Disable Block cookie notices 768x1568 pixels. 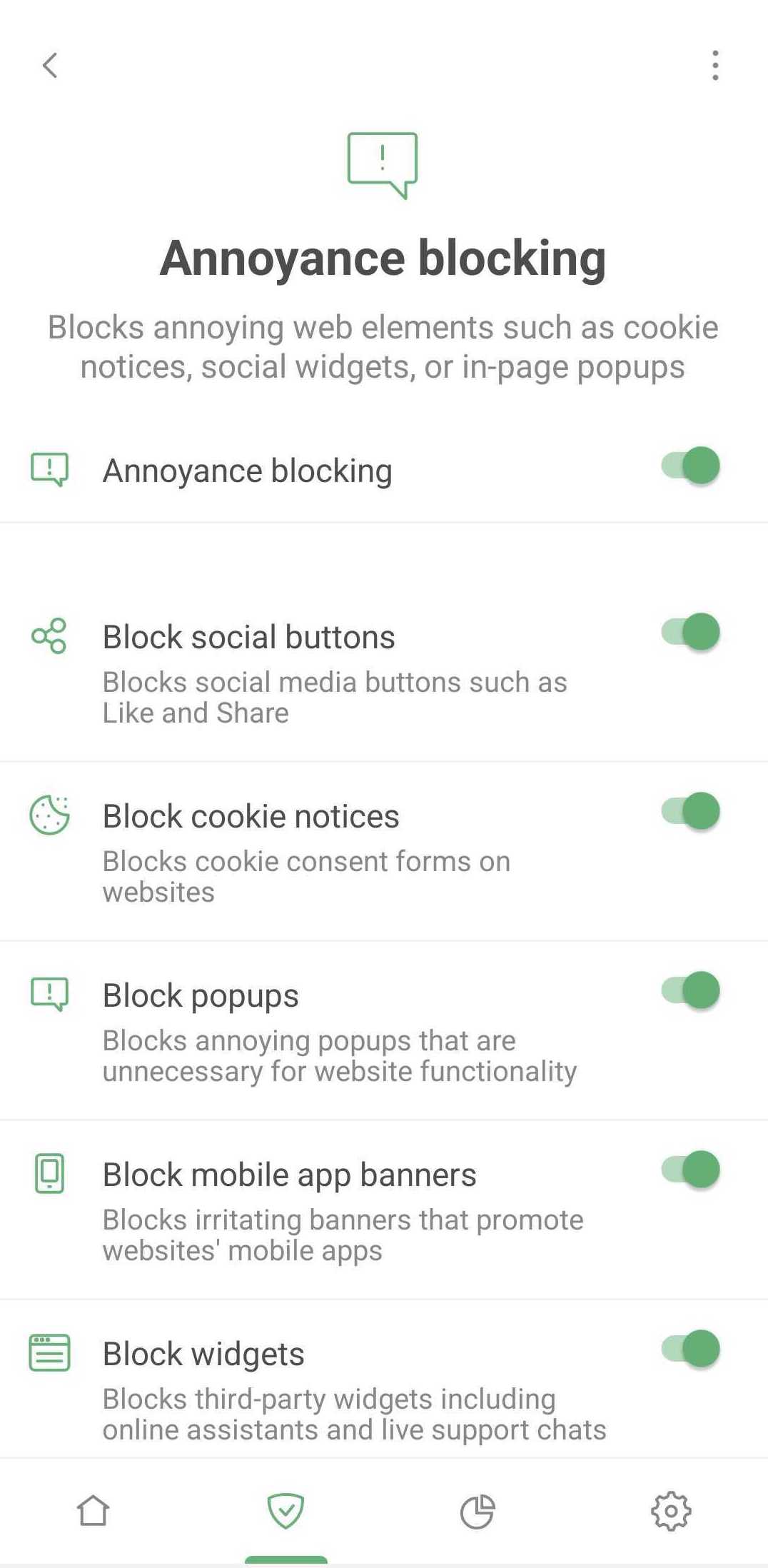pyautogui.click(x=689, y=811)
